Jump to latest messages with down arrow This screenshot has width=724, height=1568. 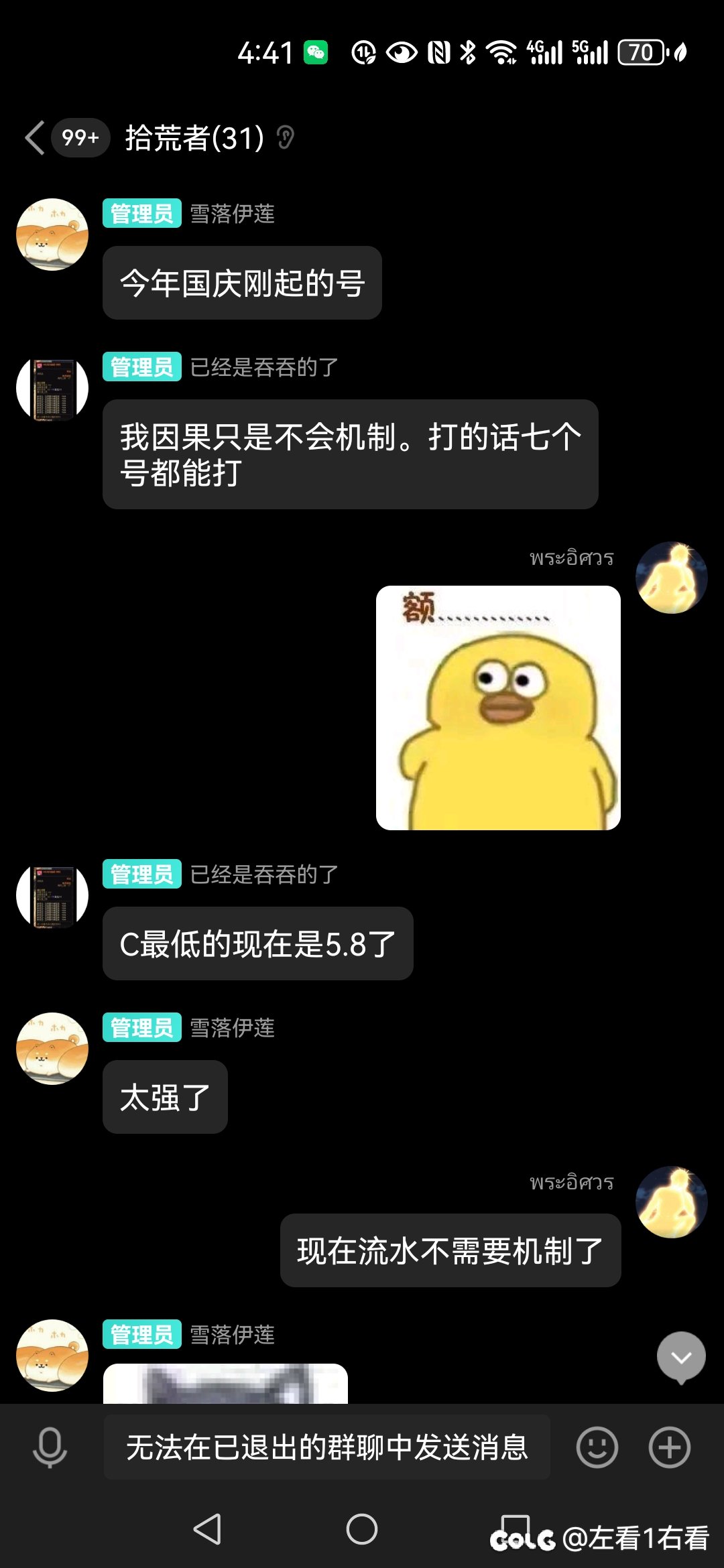[x=681, y=1357]
